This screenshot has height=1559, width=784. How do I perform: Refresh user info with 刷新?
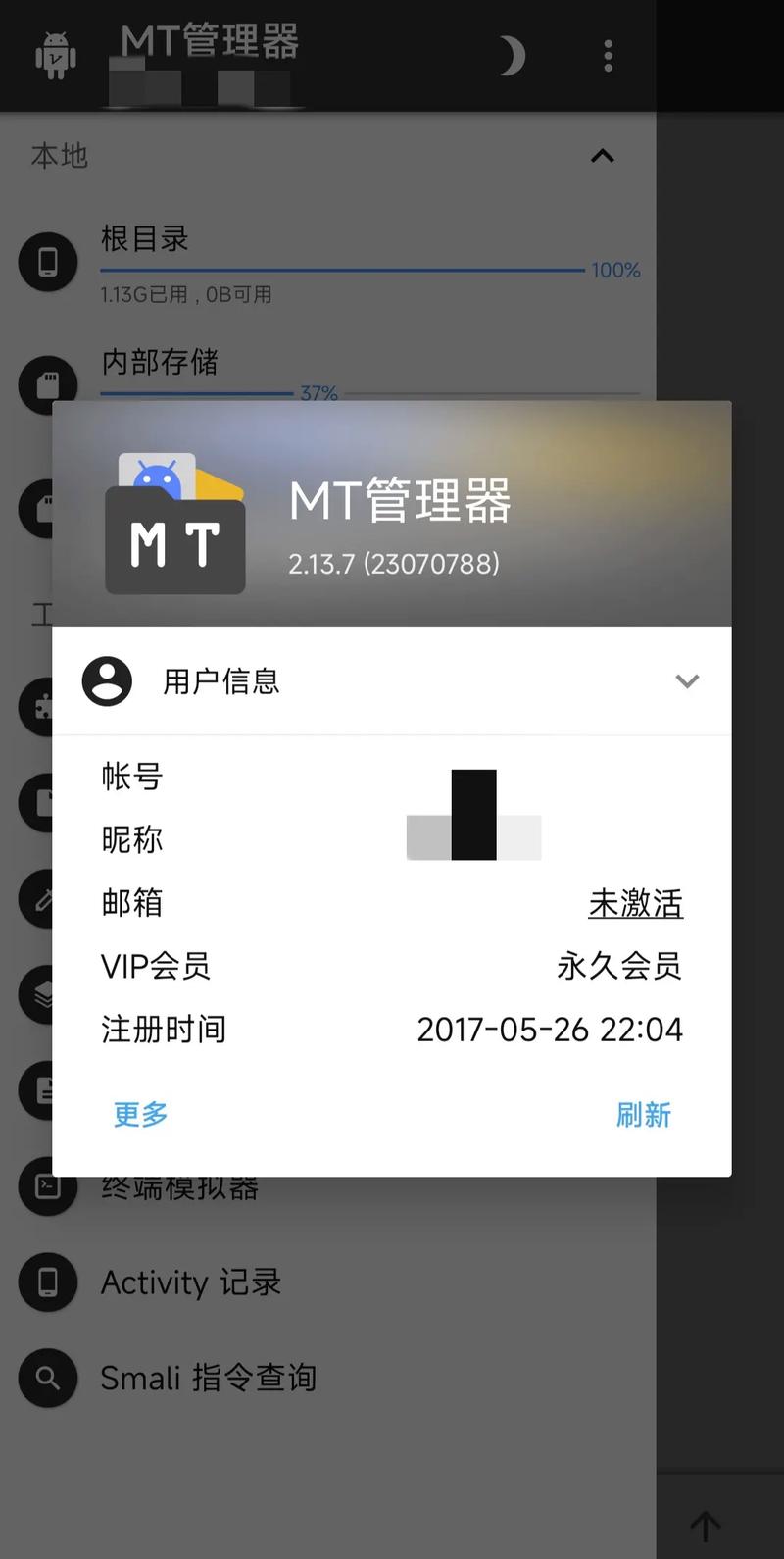(643, 1114)
